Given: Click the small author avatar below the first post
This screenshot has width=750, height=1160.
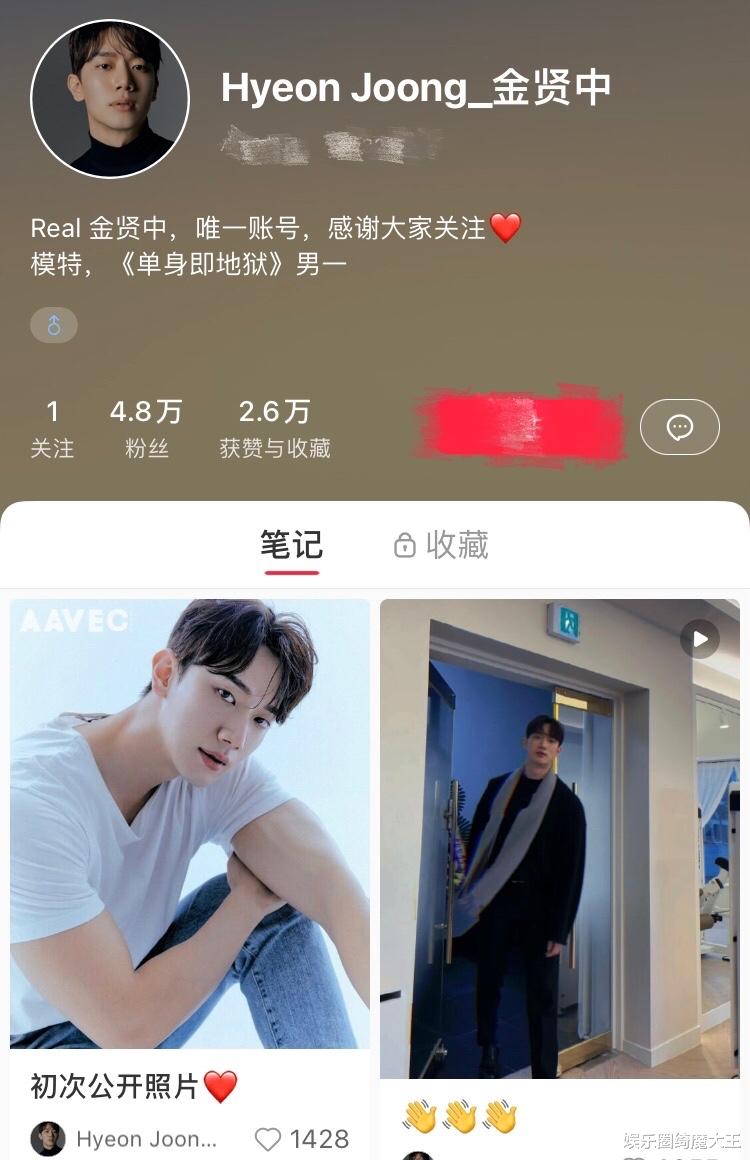Looking at the screenshot, I should [48, 1138].
